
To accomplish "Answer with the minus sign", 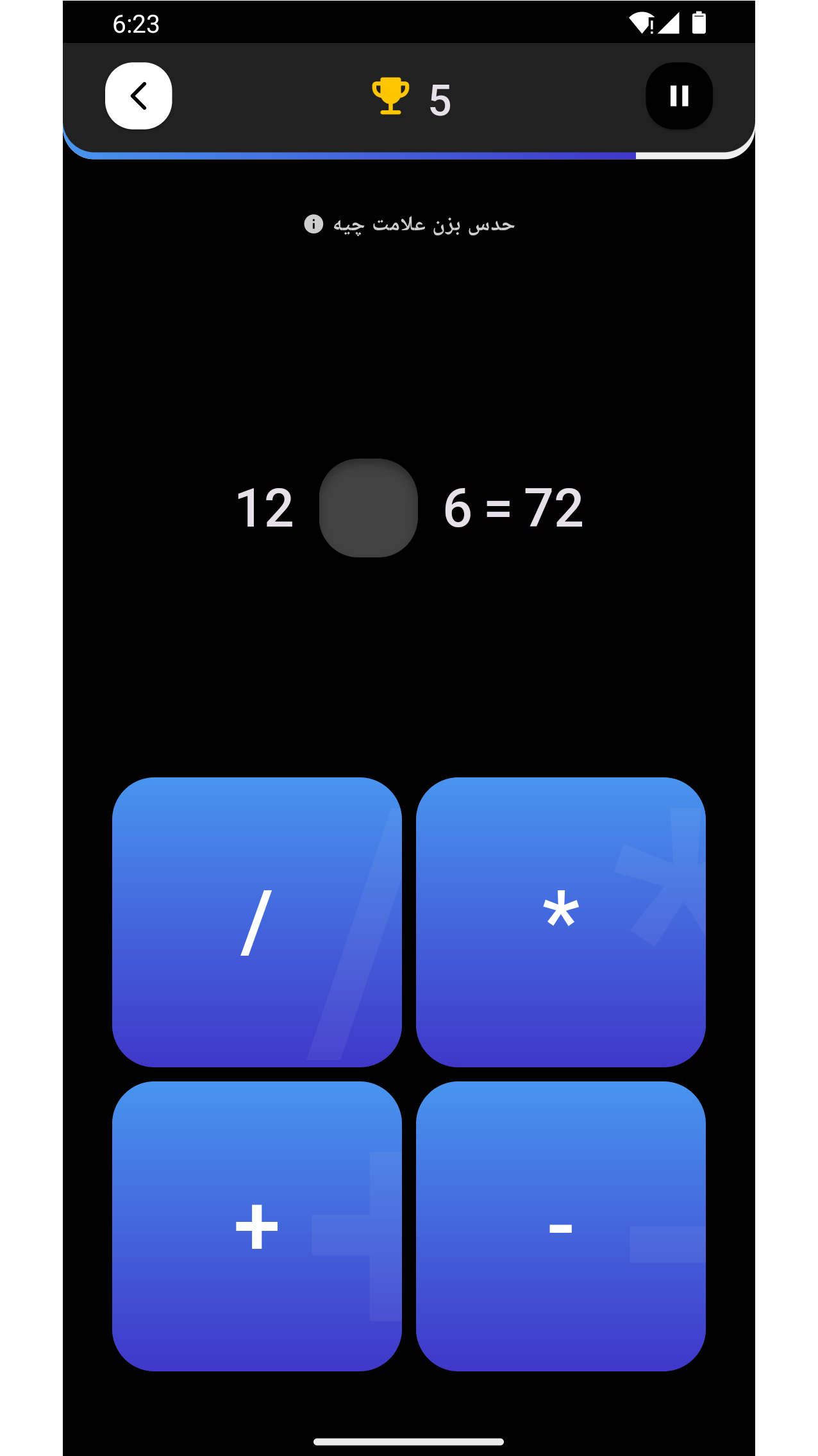I will point(560,1226).
